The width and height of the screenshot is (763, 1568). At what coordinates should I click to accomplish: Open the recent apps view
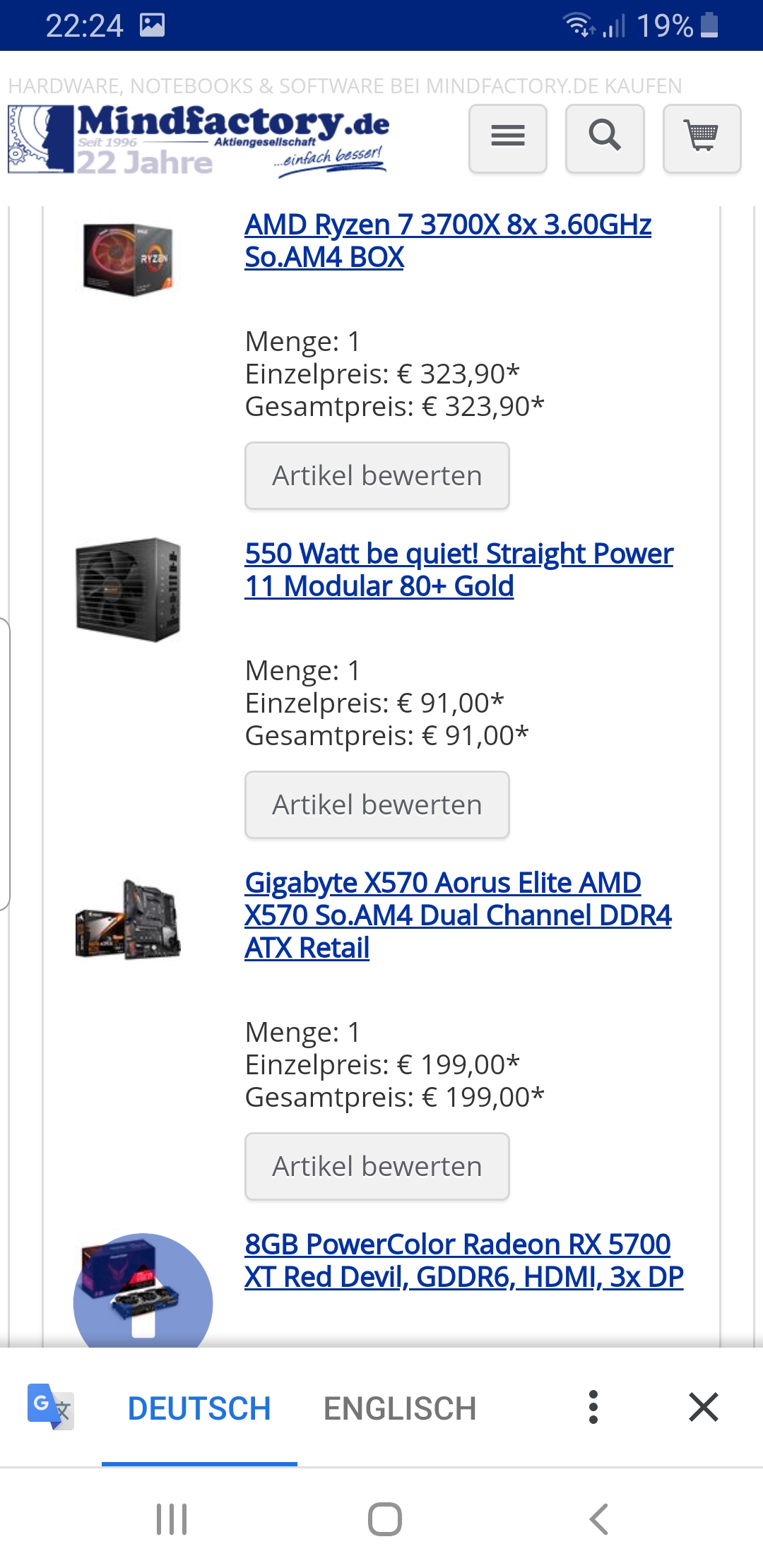172,1519
